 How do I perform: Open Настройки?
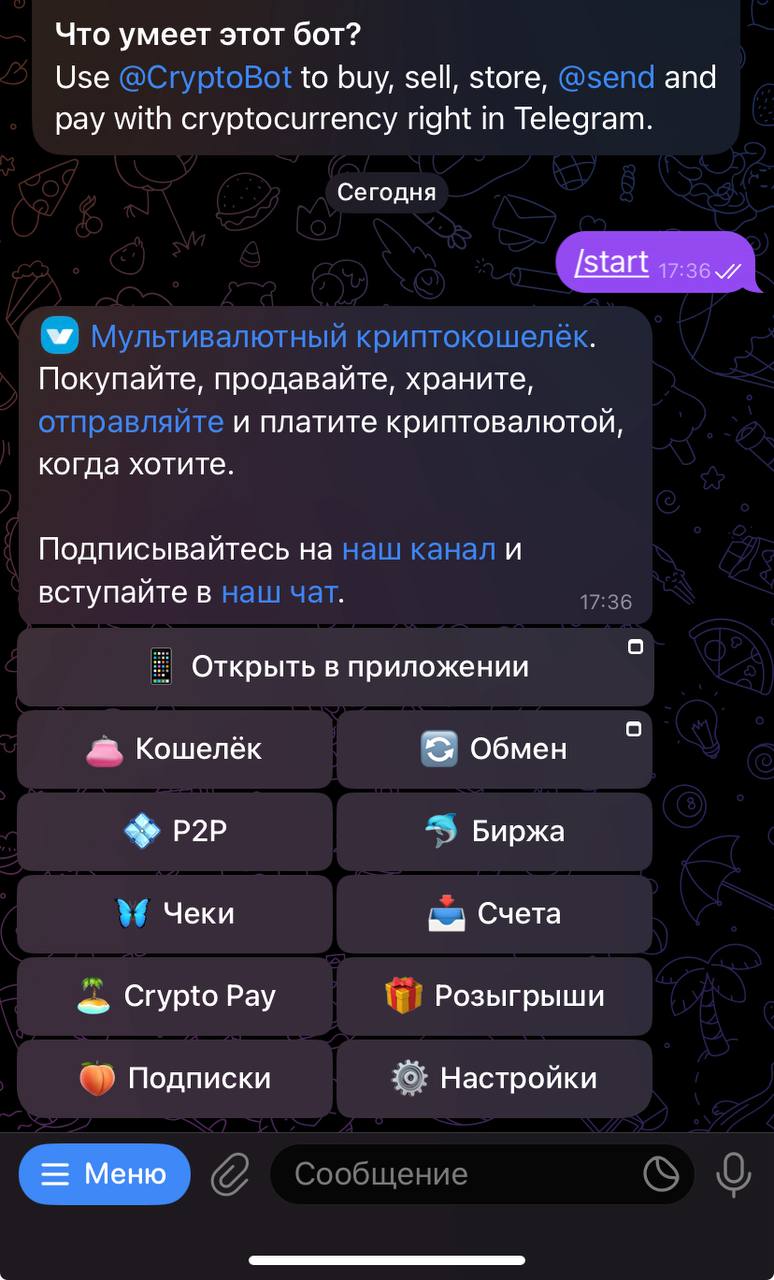pos(494,1078)
